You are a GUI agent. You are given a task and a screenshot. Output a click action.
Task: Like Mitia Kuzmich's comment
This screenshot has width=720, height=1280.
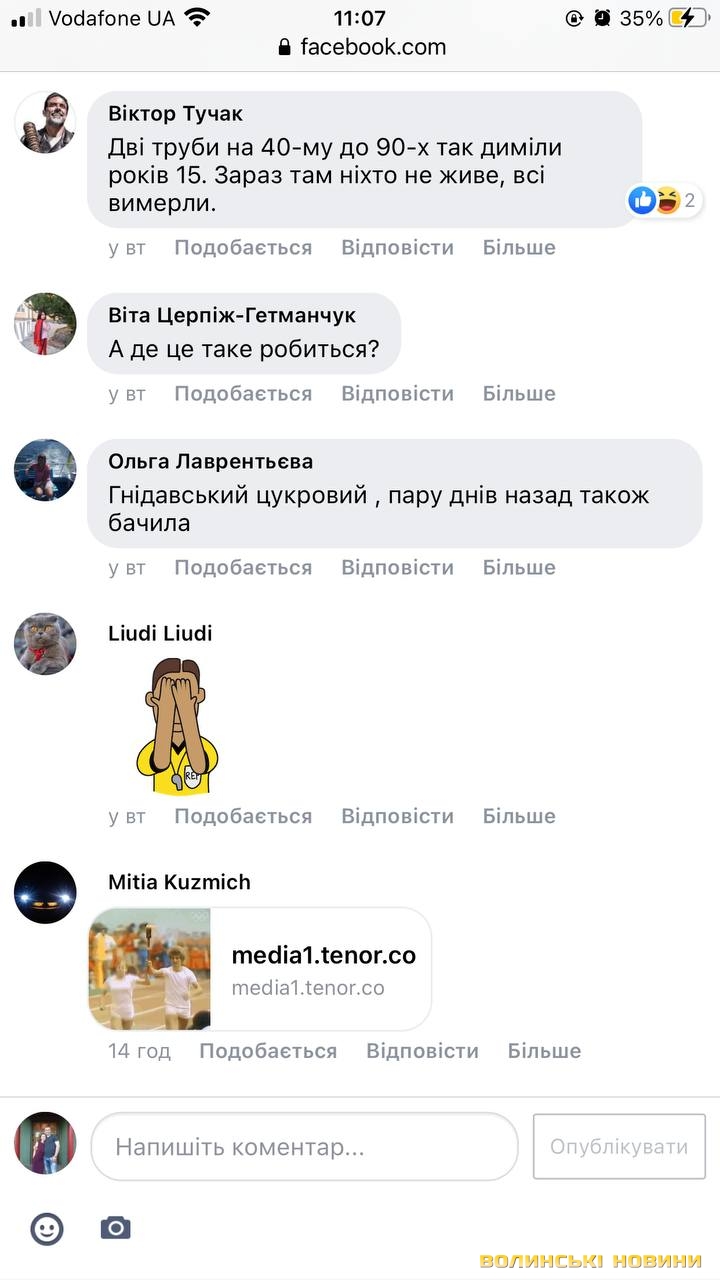(268, 1051)
